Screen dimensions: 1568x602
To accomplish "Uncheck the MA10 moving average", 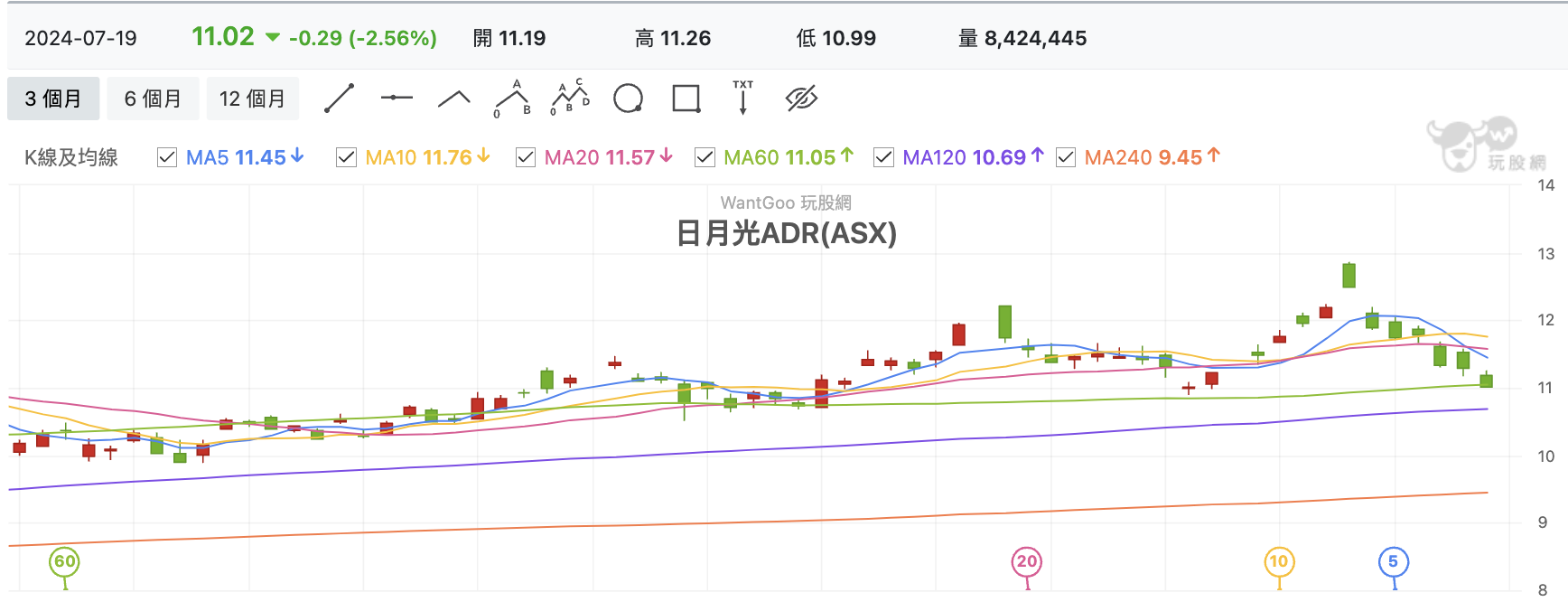I will click(x=346, y=157).
